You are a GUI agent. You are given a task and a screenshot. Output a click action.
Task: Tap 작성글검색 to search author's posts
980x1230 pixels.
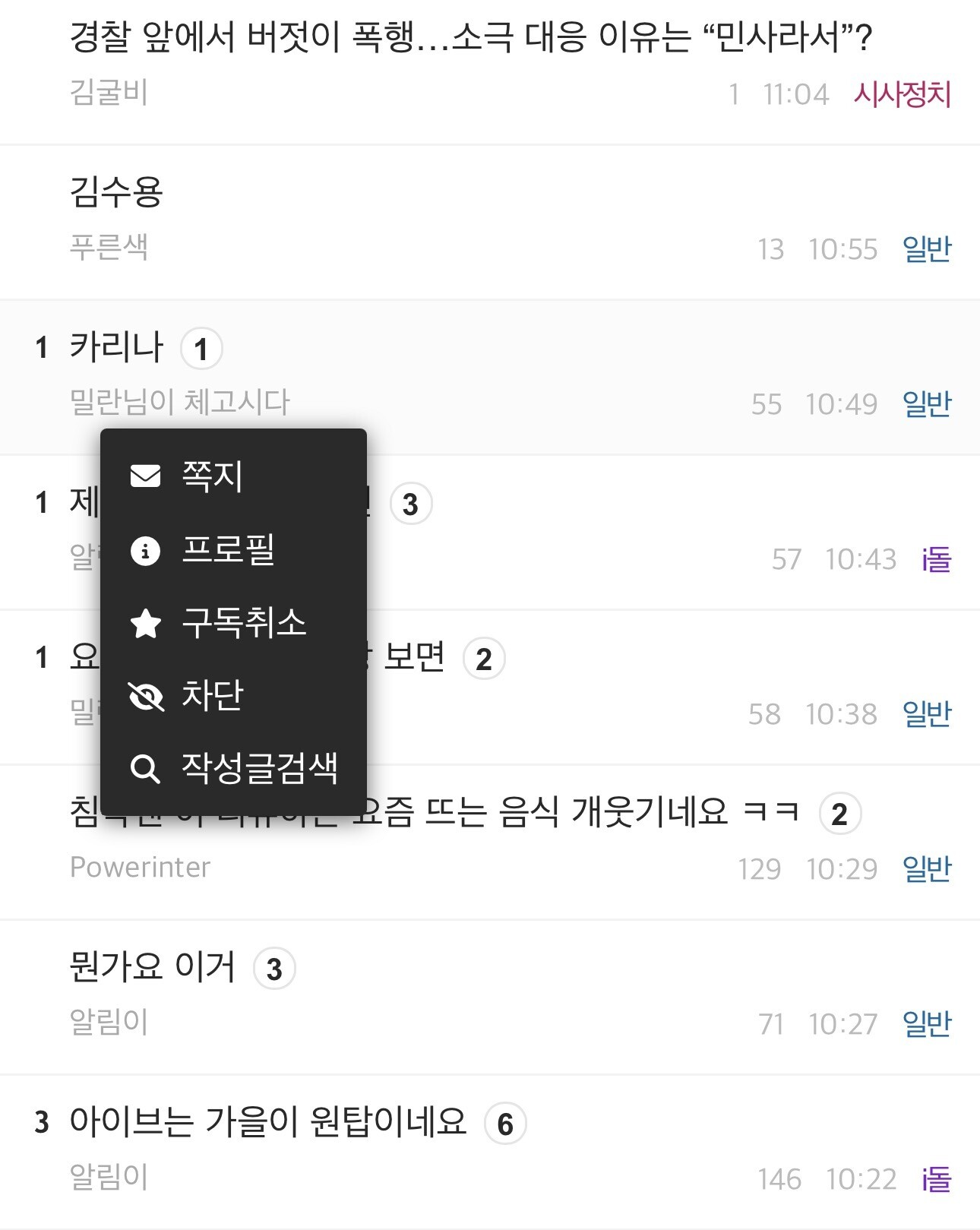click(x=233, y=768)
